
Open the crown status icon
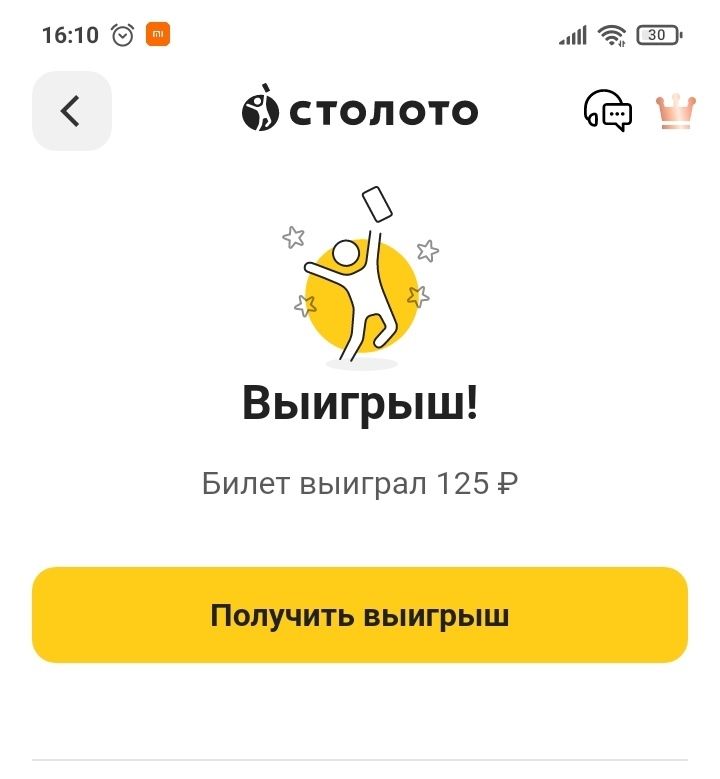(x=676, y=111)
